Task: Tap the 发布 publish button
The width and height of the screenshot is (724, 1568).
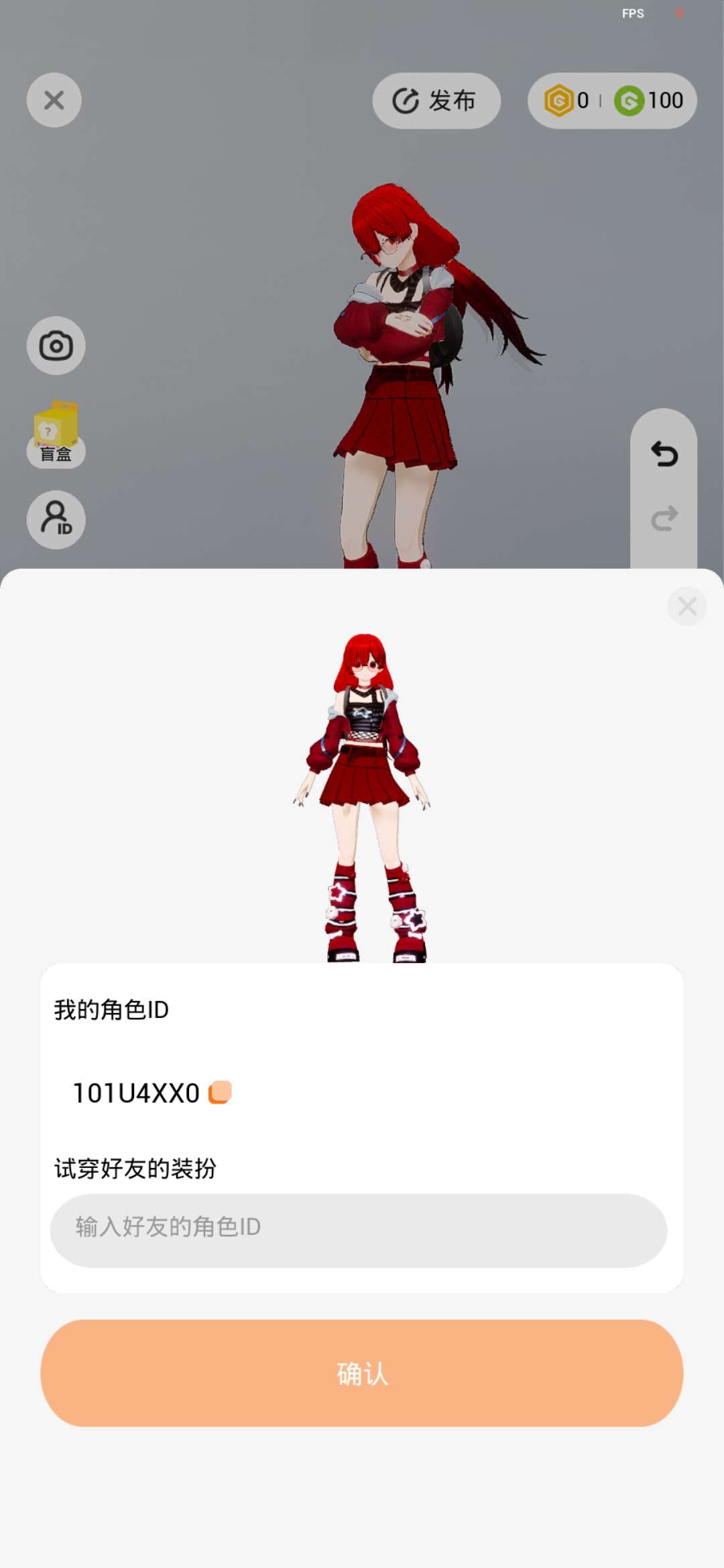Action: click(436, 101)
